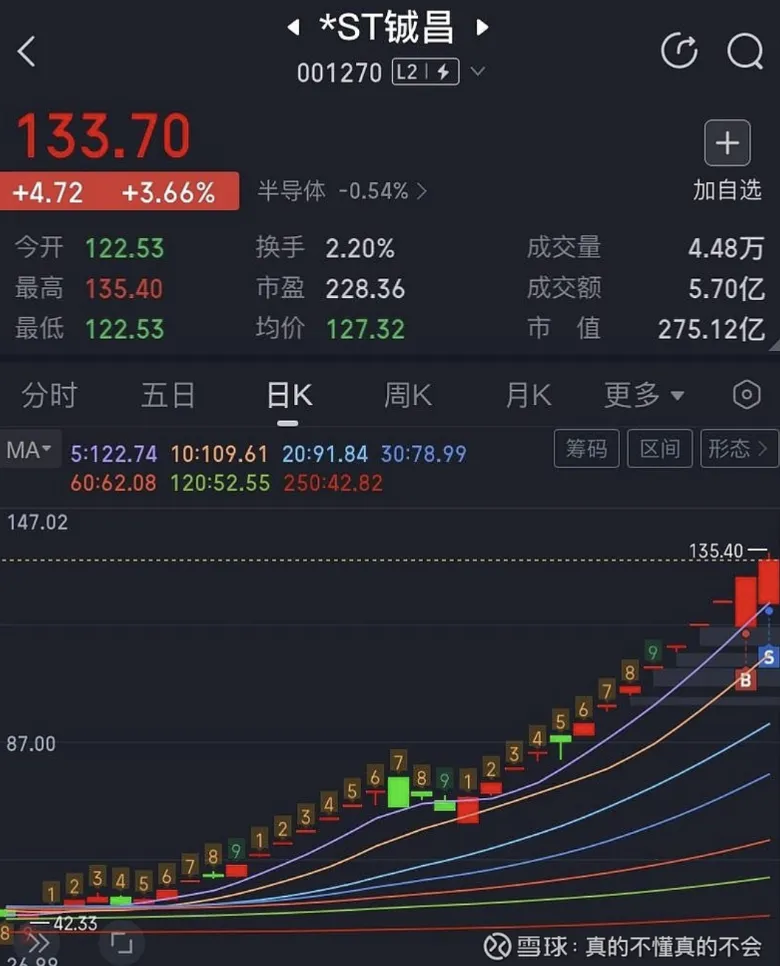Go back using the top-left arrow
The height and width of the screenshot is (966, 780).
pos(27,51)
